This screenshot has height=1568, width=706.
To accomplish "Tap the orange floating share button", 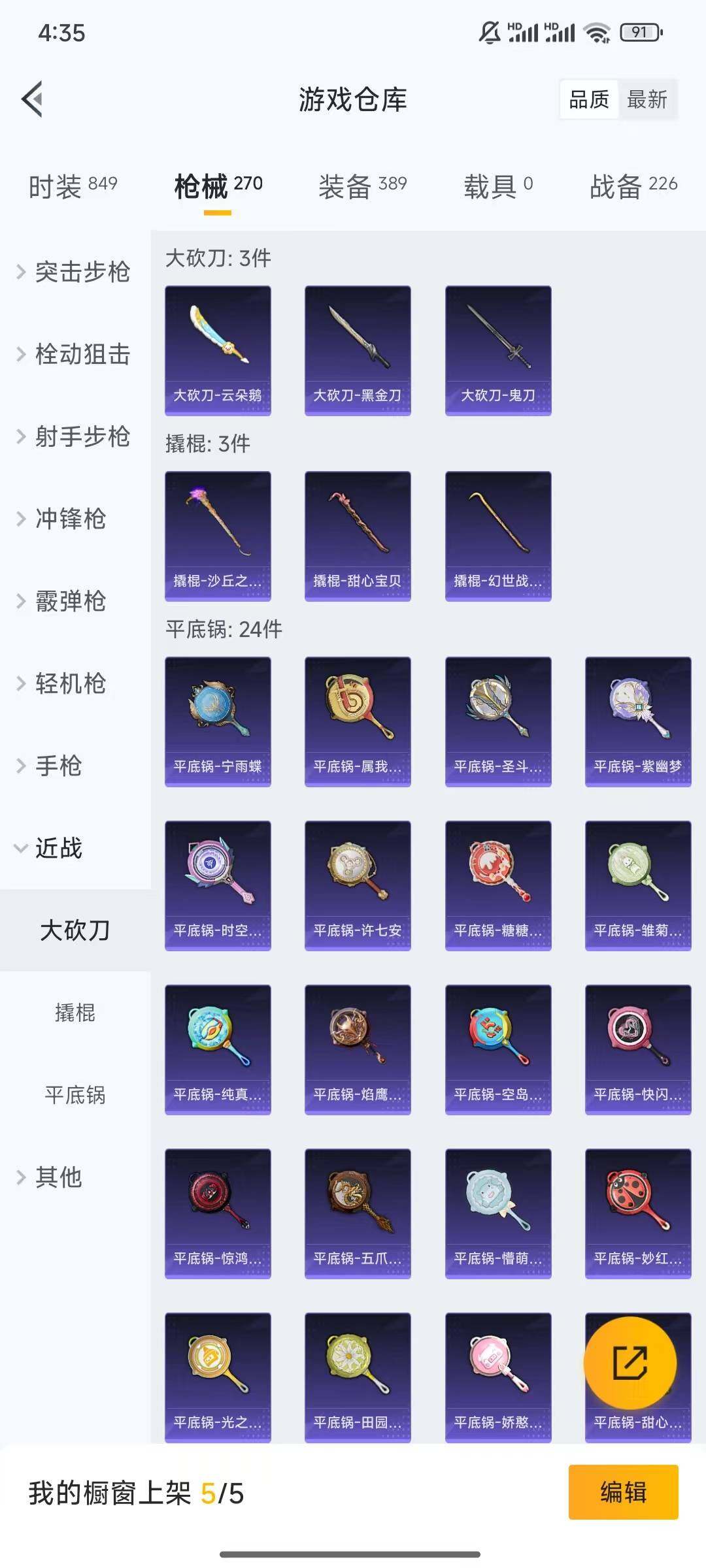I will 630,1363.
